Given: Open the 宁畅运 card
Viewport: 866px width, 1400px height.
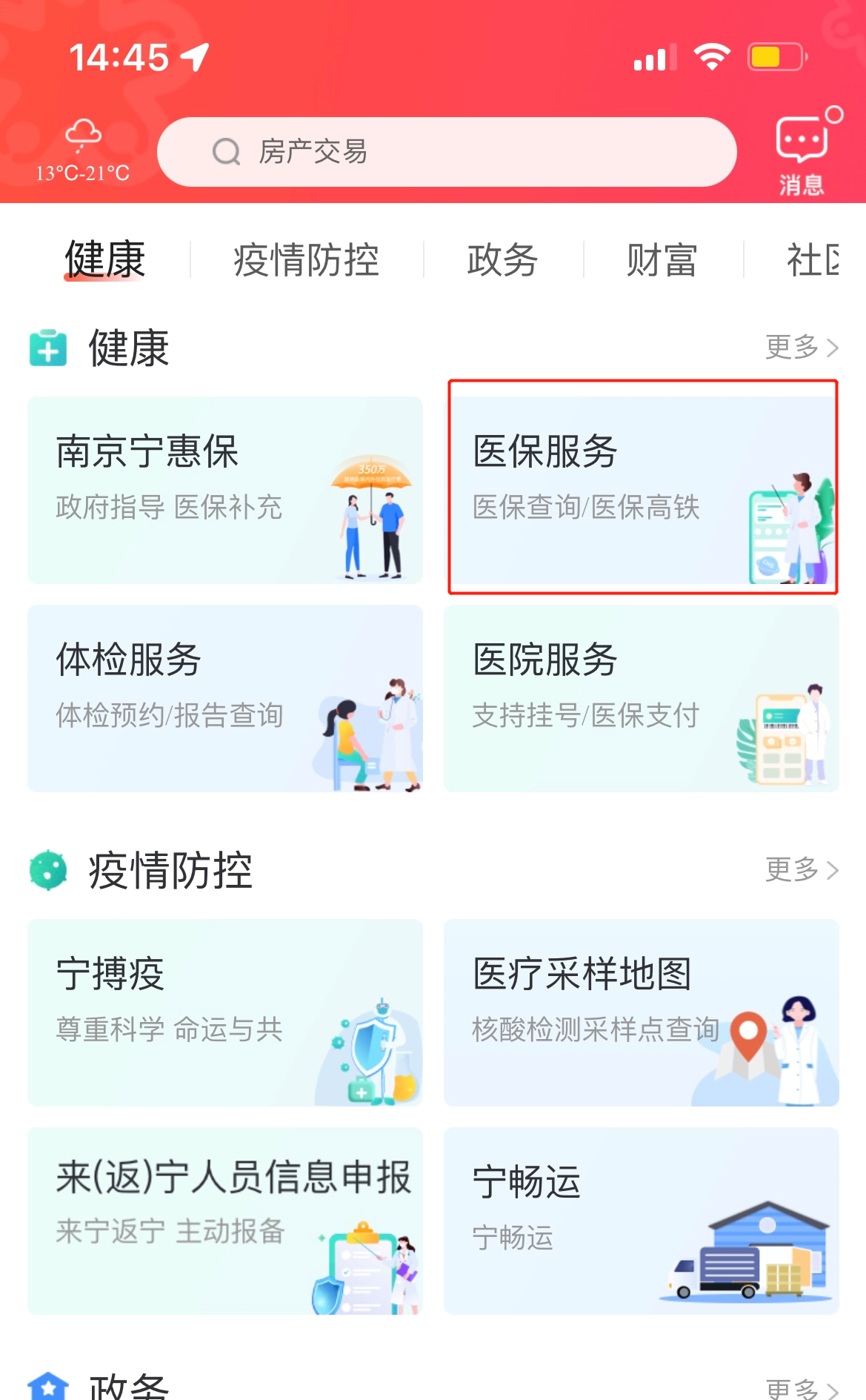Looking at the screenshot, I should pyautogui.click(x=642, y=1221).
